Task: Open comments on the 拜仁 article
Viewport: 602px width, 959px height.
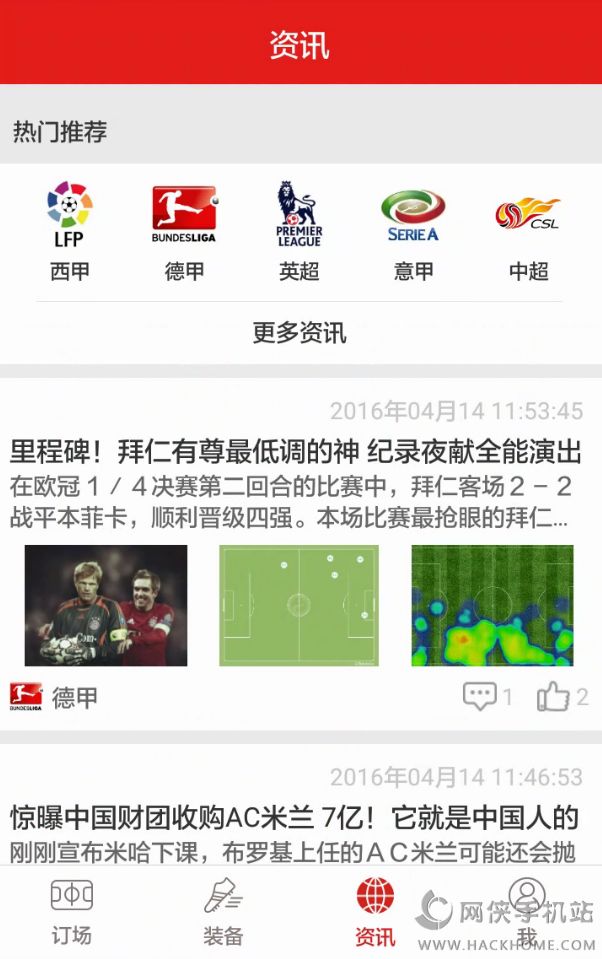Action: (x=488, y=696)
